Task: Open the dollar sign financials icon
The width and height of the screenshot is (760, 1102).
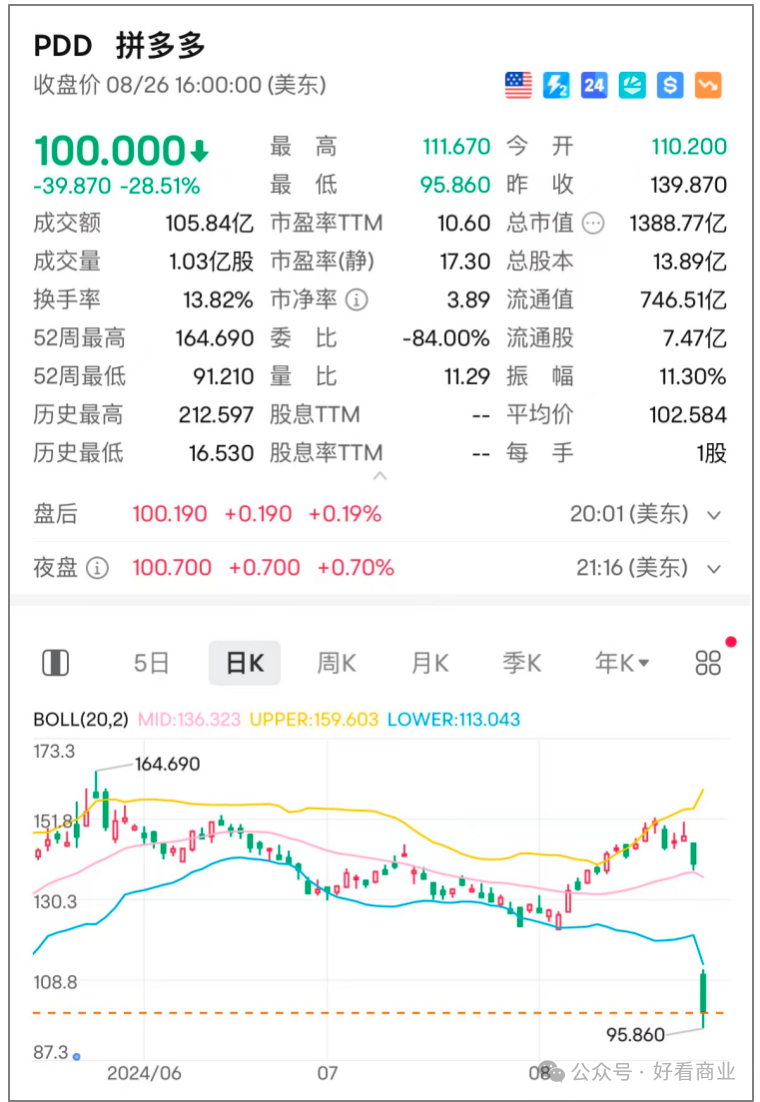Action: click(x=669, y=85)
